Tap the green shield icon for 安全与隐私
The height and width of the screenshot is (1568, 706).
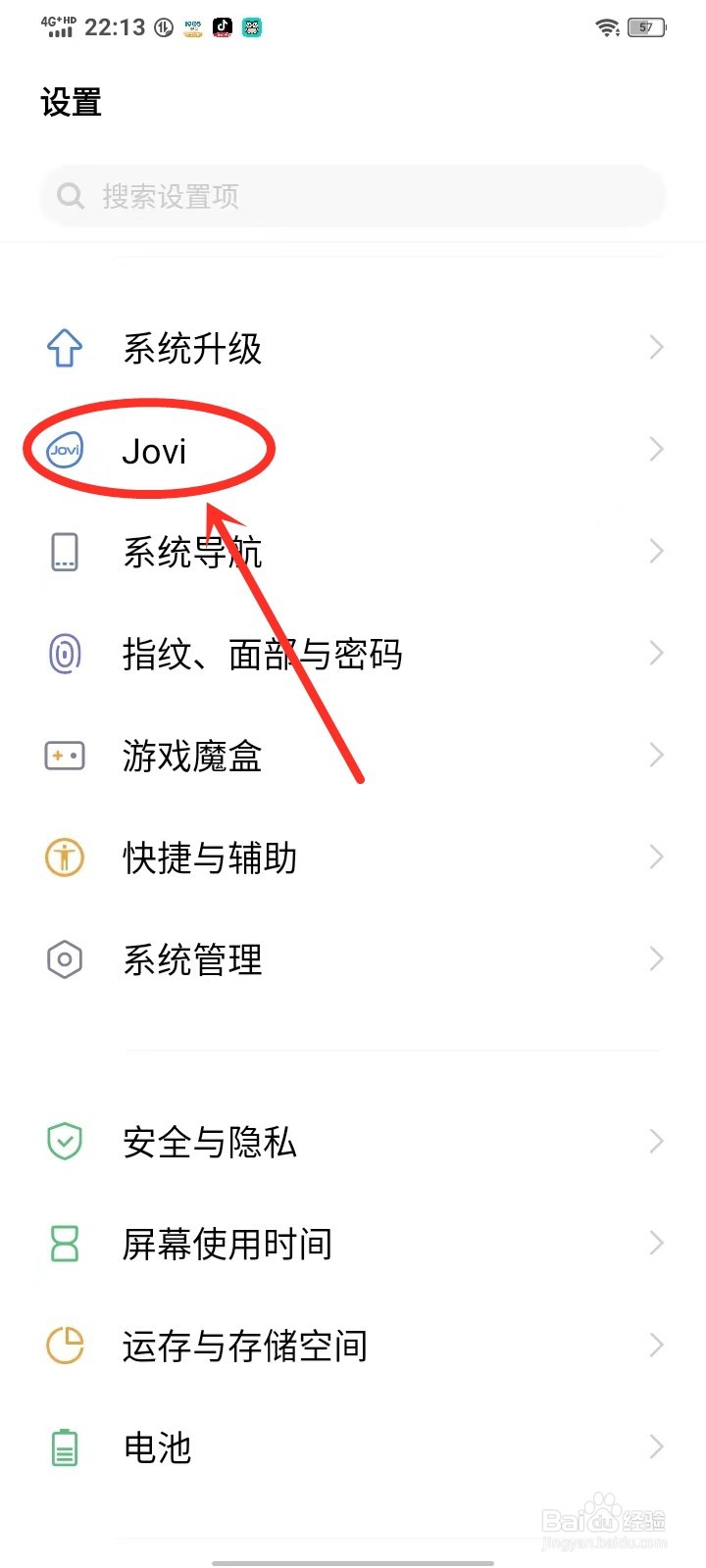(x=63, y=1141)
